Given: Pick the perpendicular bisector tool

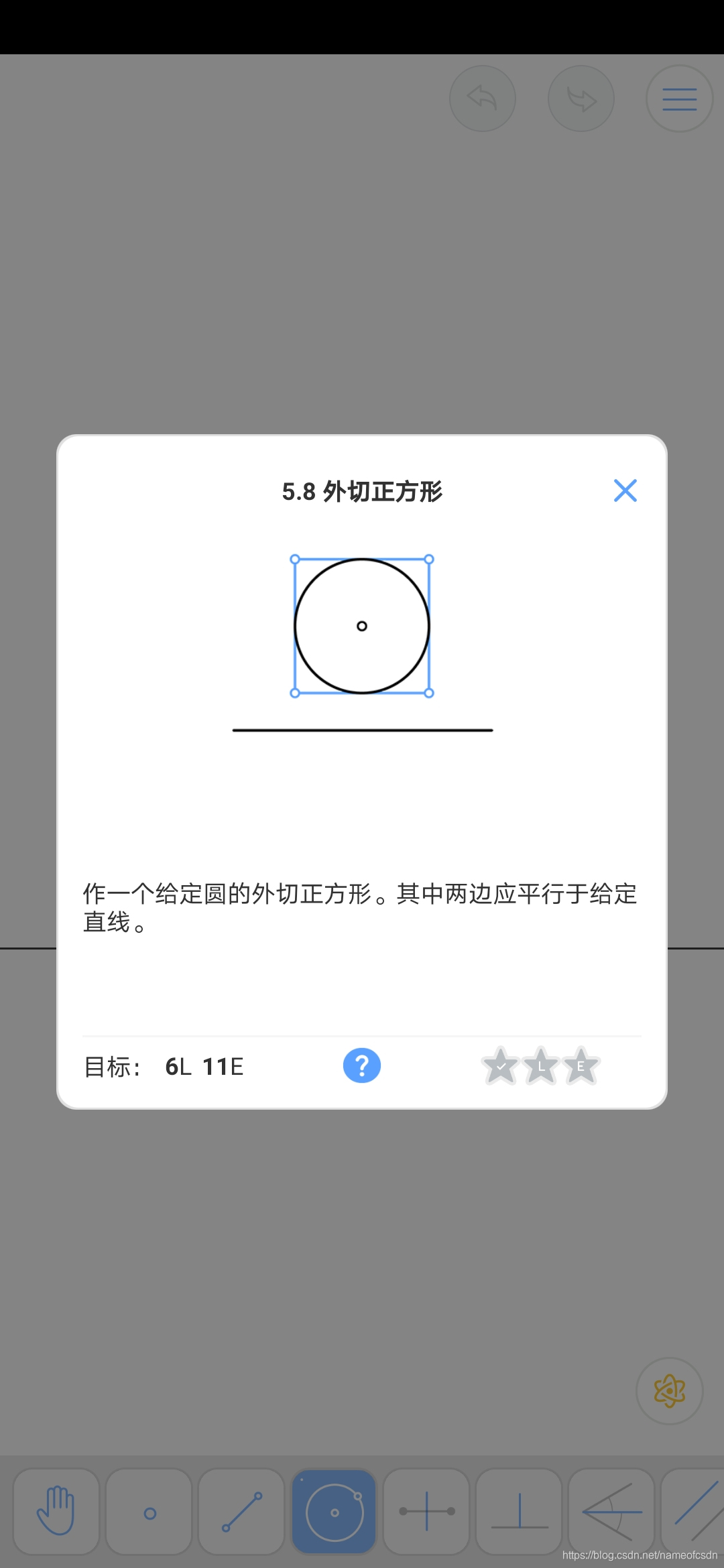Looking at the screenshot, I should (426, 1512).
